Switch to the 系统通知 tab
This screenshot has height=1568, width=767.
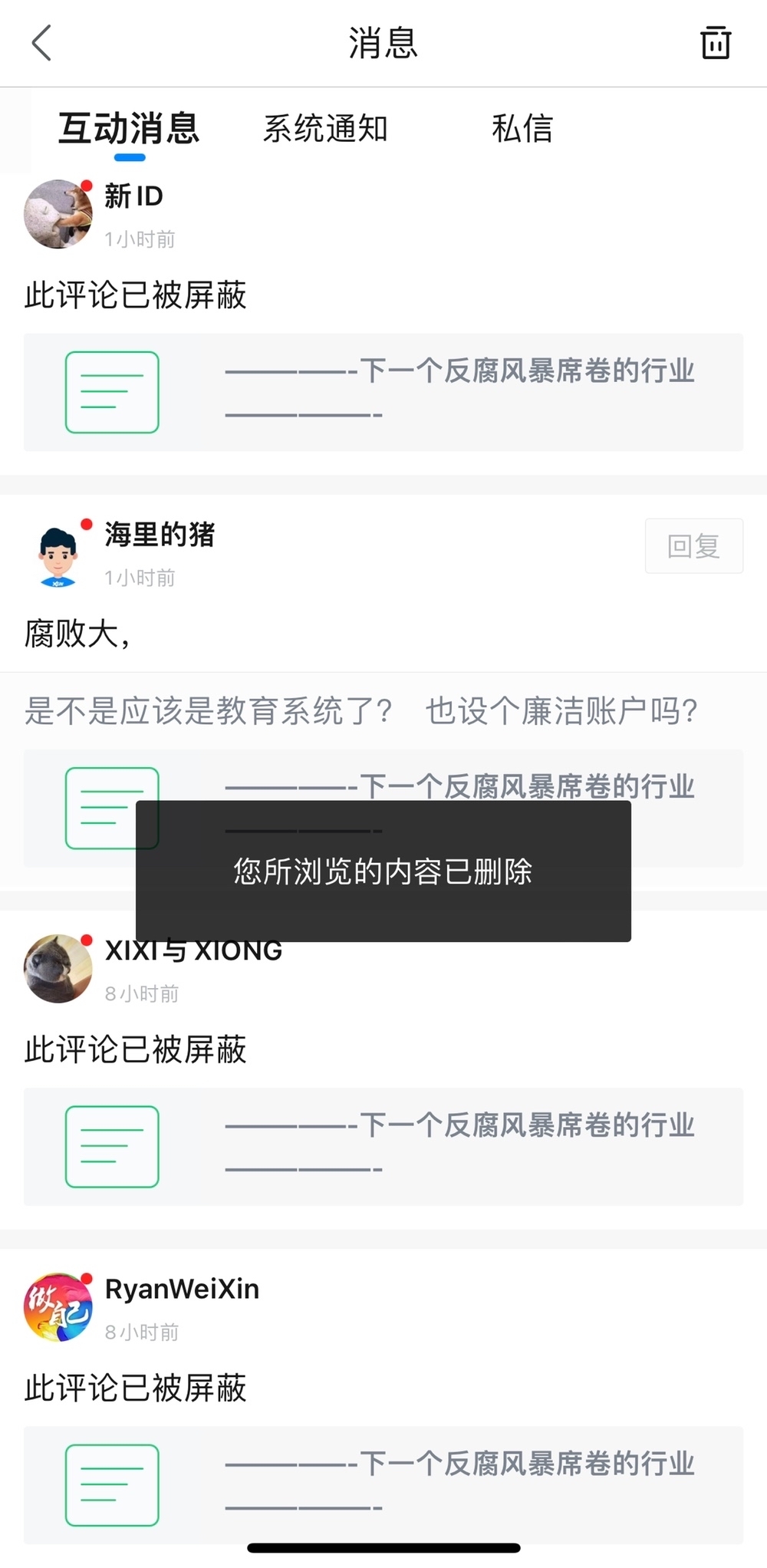coord(325,128)
